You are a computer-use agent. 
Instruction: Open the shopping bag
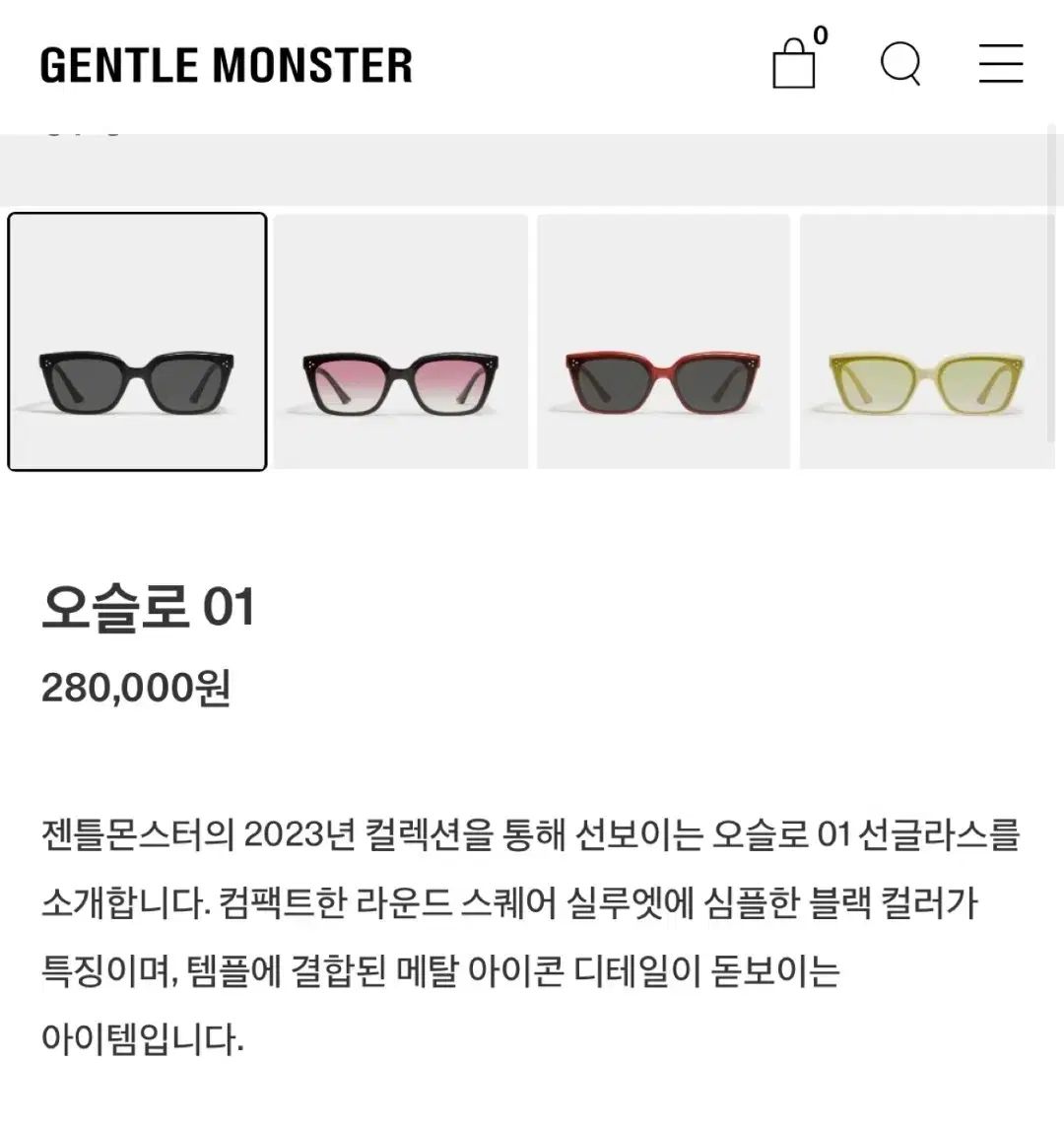coord(795,63)
